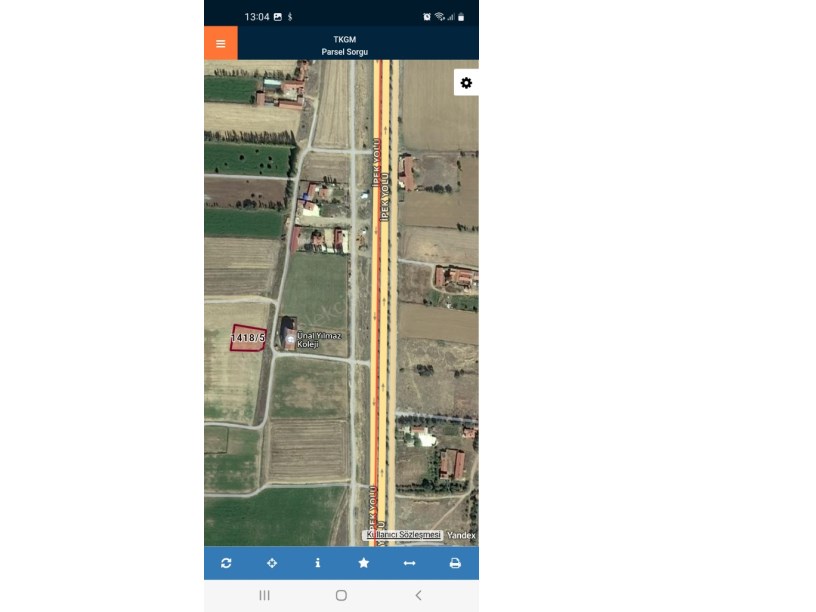Image resolution: width=816 pixels, height=612 pixels.
Task: Go back using system navigation
Action: point(418,595)
